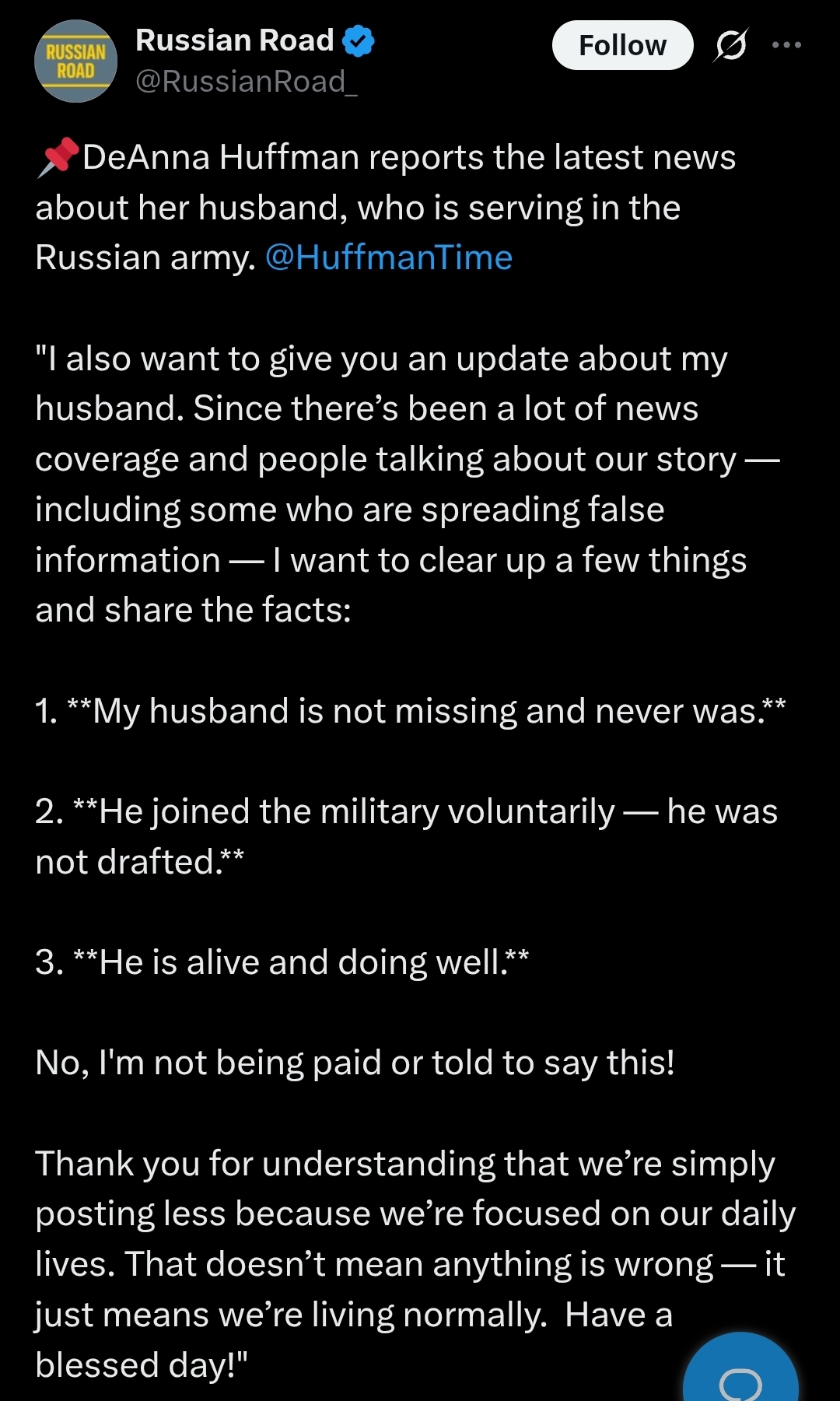Open the Grok icon beside Follow
840x1401 pixels.
pos(731,45)
